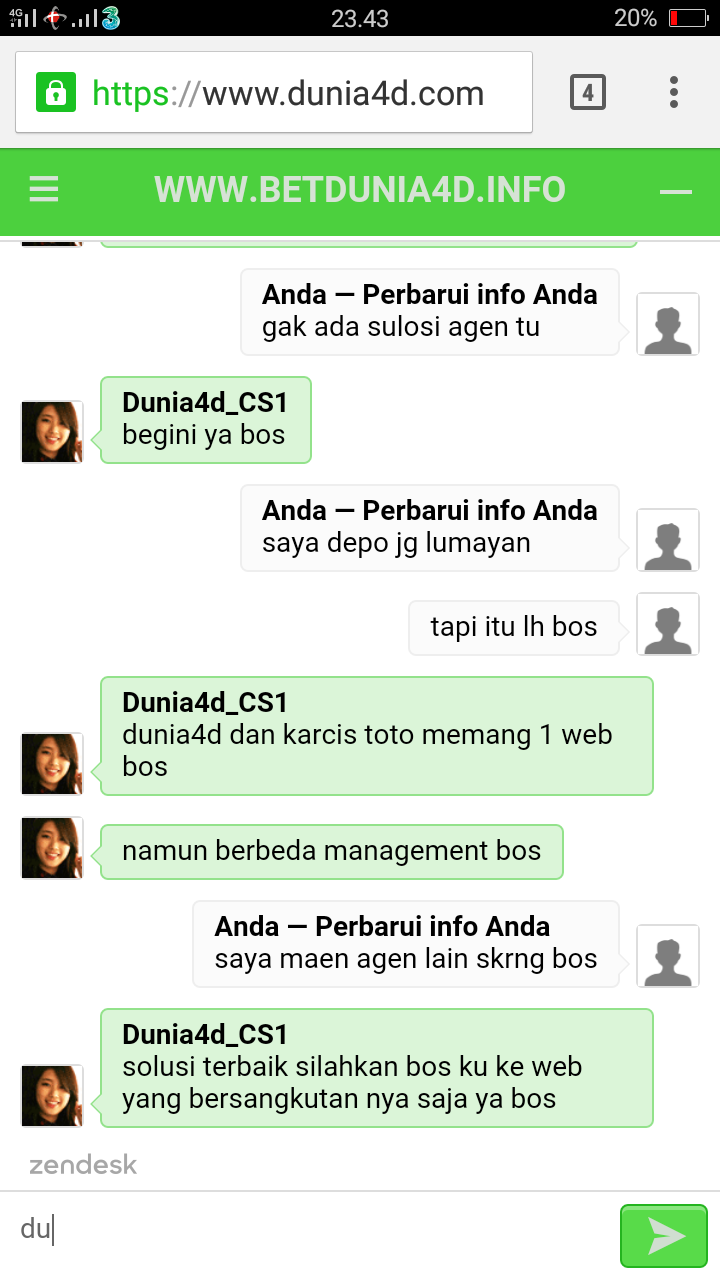Screen dimensions: 720x1280
Task: Tap the browser URL address bar
Action: click(x=274, y=94)
